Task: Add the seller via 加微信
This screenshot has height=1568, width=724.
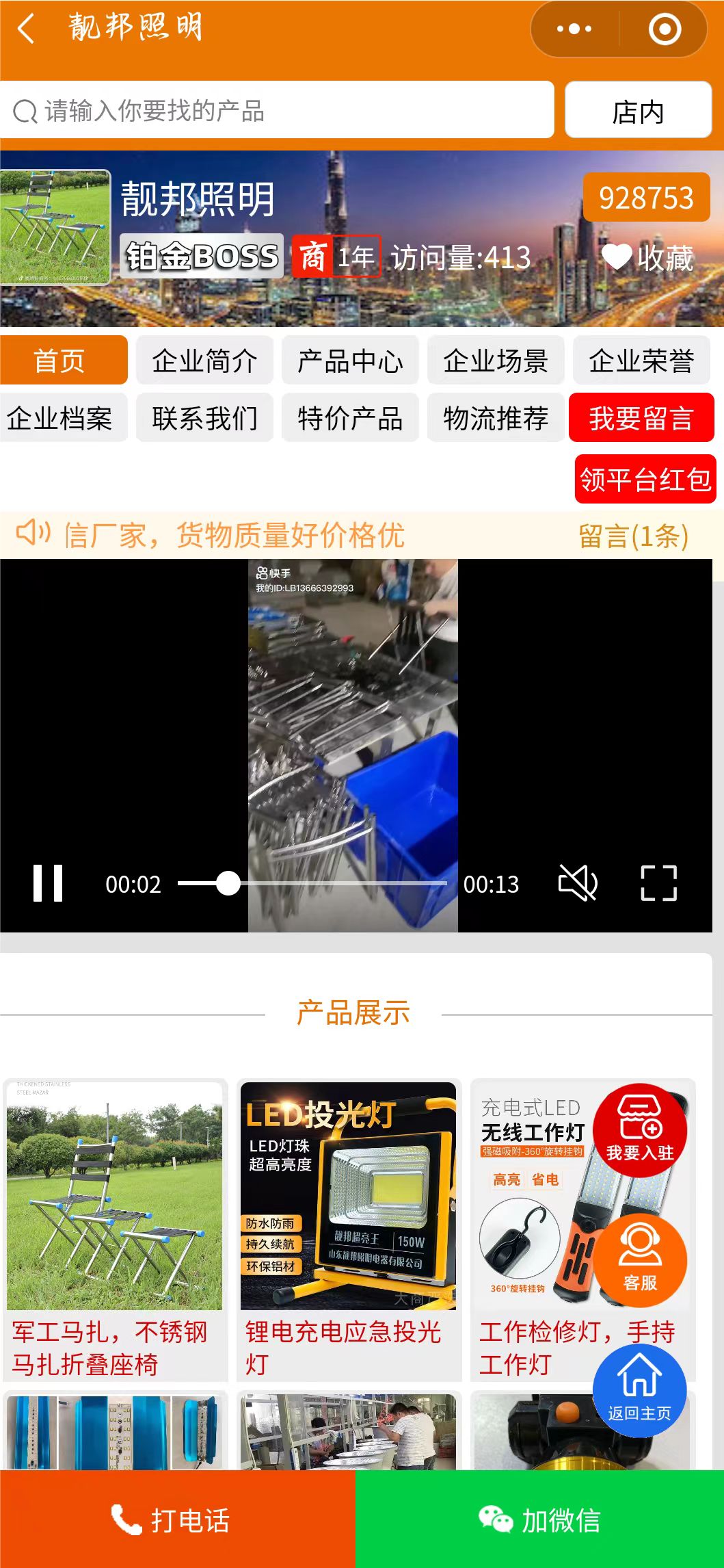Action: [539, 1519]
